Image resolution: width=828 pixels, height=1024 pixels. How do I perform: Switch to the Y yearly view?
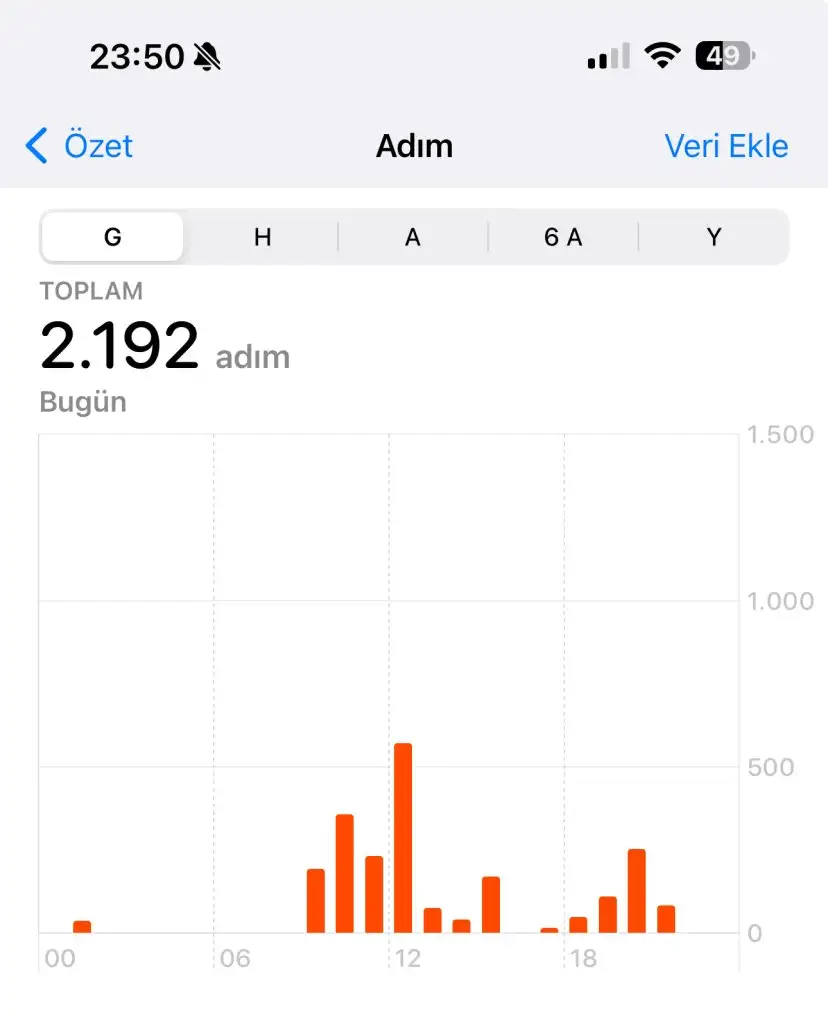[714, 237]
